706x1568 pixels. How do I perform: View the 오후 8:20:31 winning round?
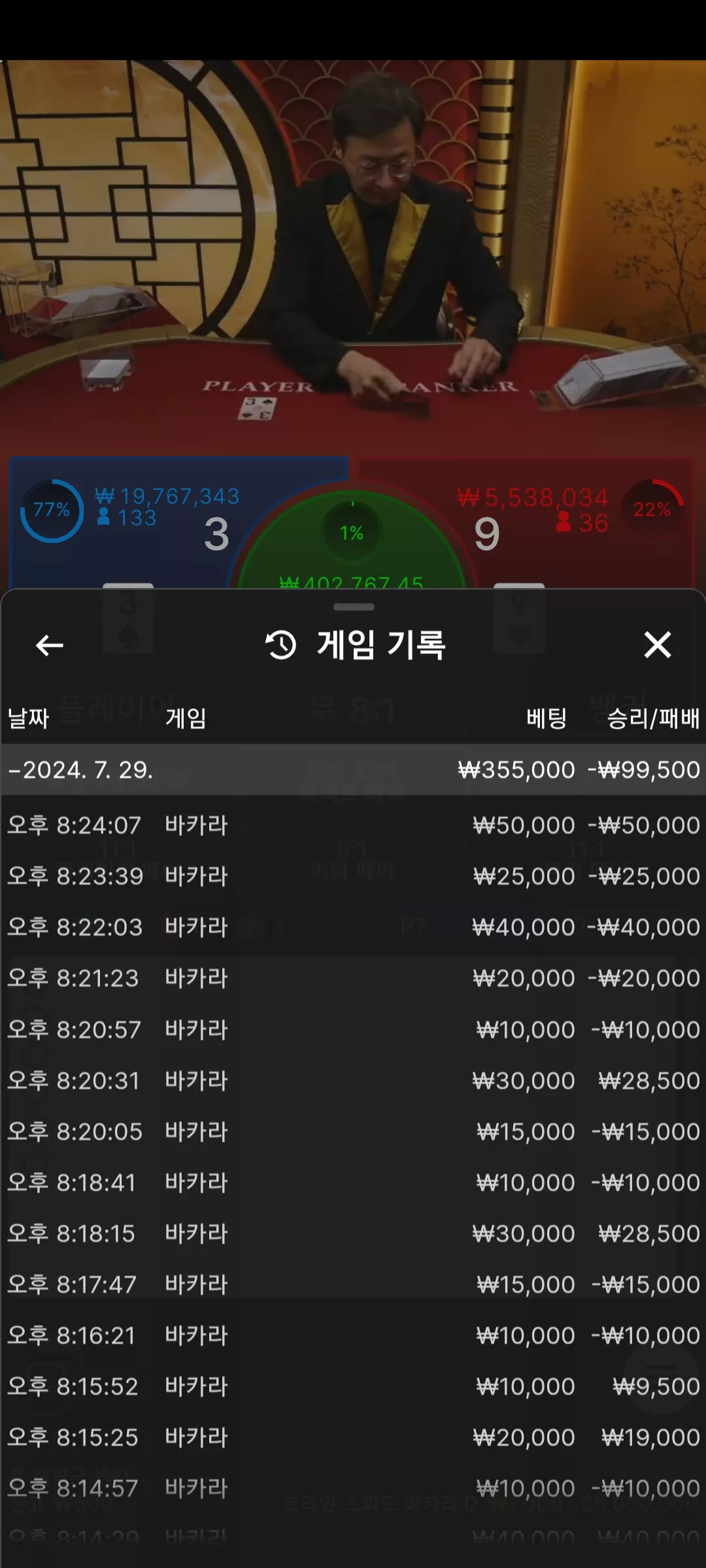pos(353,1081)
